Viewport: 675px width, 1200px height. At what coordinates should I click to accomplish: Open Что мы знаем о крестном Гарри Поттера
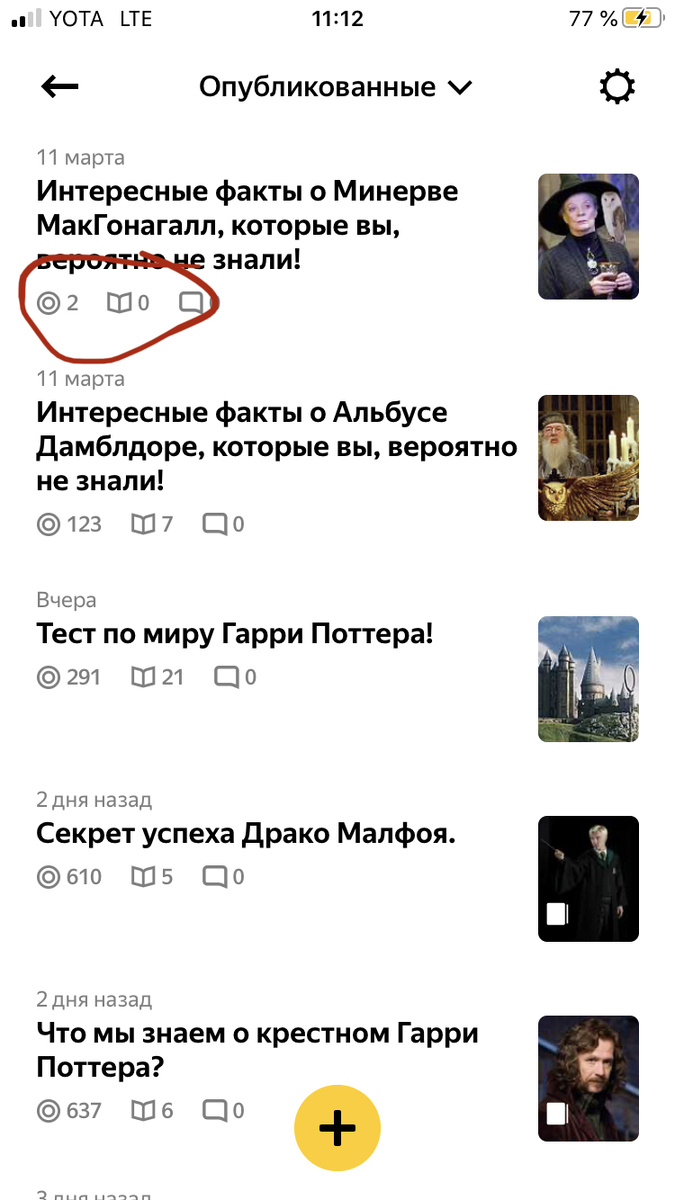click(x=257, y=1050)
